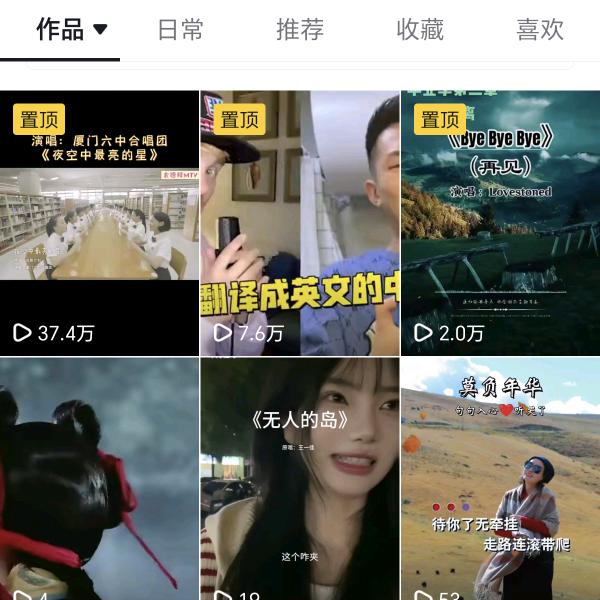Open the 无人的岛 video
600x600 pixels.
tap(300, 480)
